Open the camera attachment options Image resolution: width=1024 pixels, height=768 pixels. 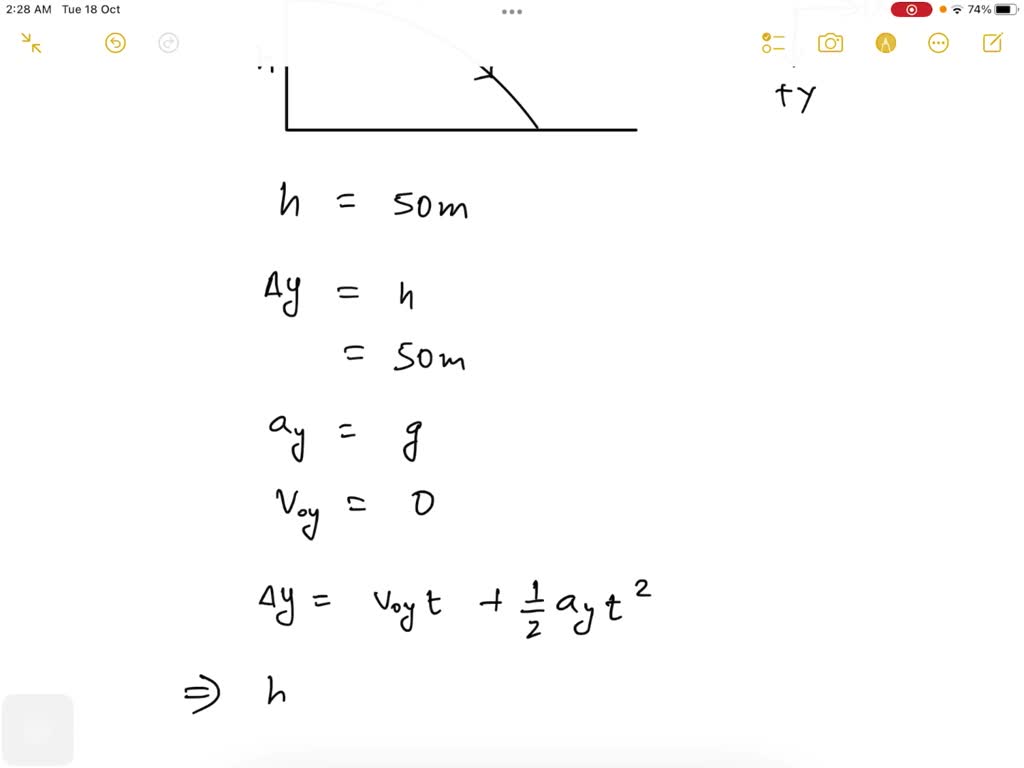830,43
